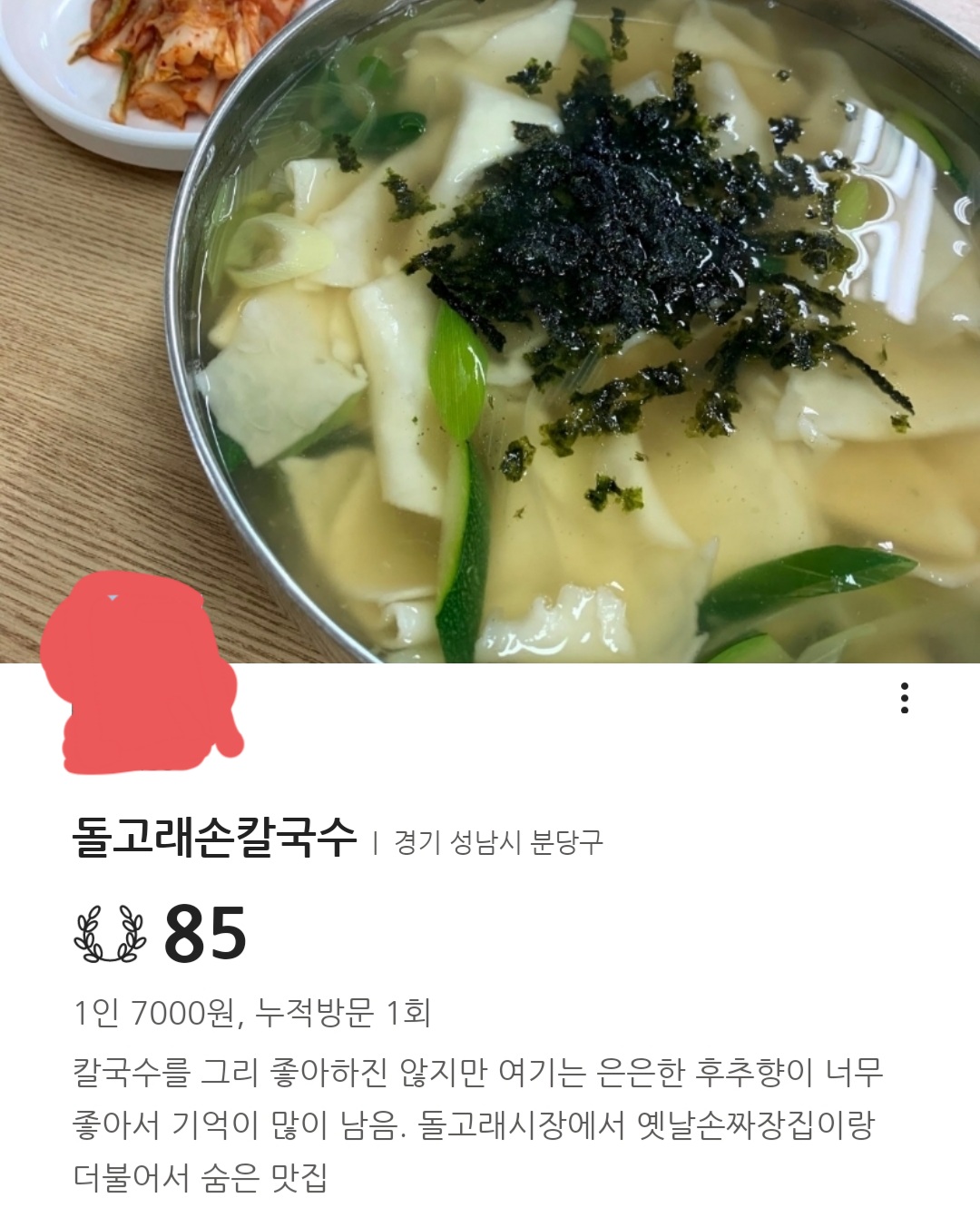Open the three-dot overflow menu

click(x=904, y=698)
